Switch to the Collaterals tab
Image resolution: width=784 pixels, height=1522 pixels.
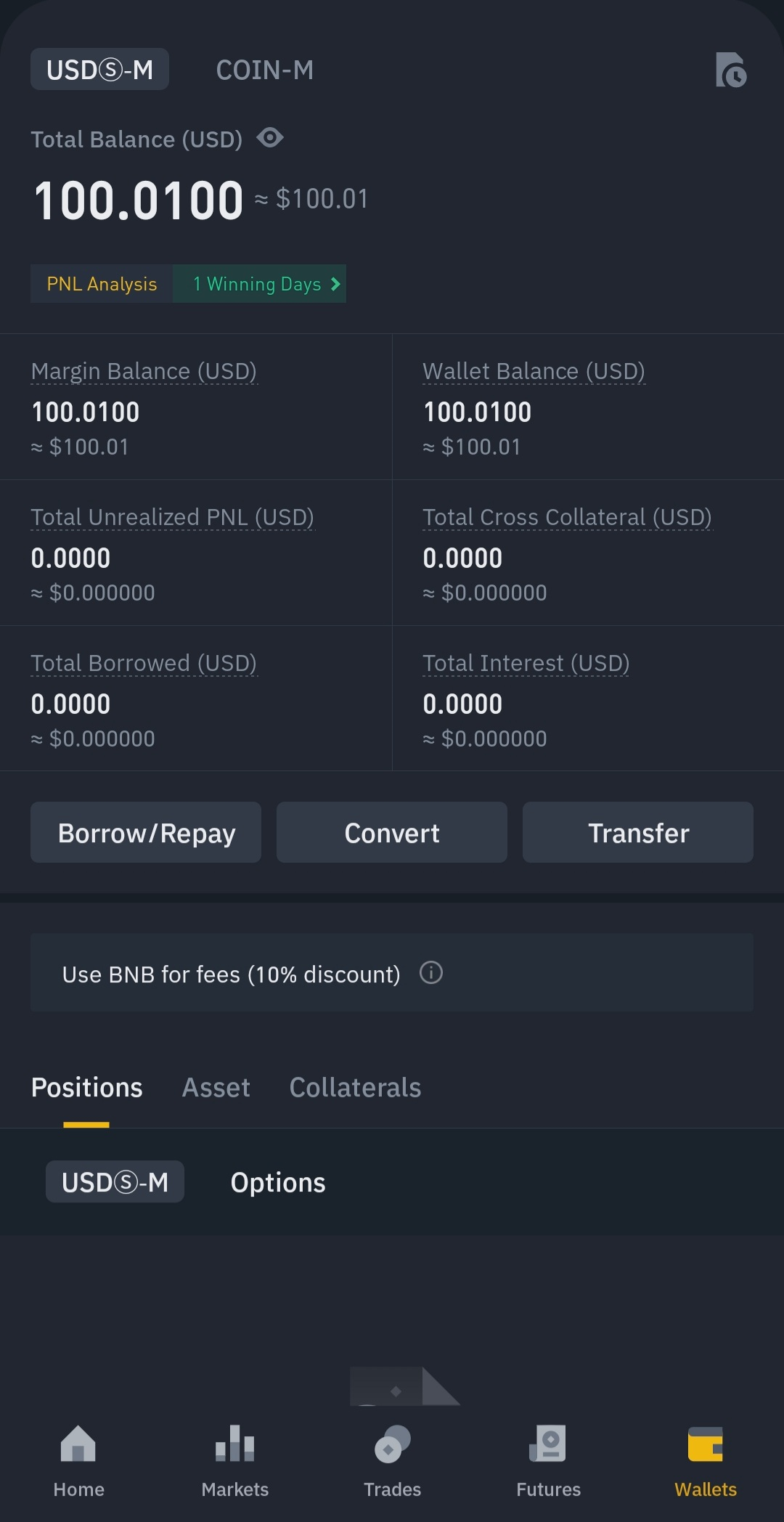[x=355, y=1088]
